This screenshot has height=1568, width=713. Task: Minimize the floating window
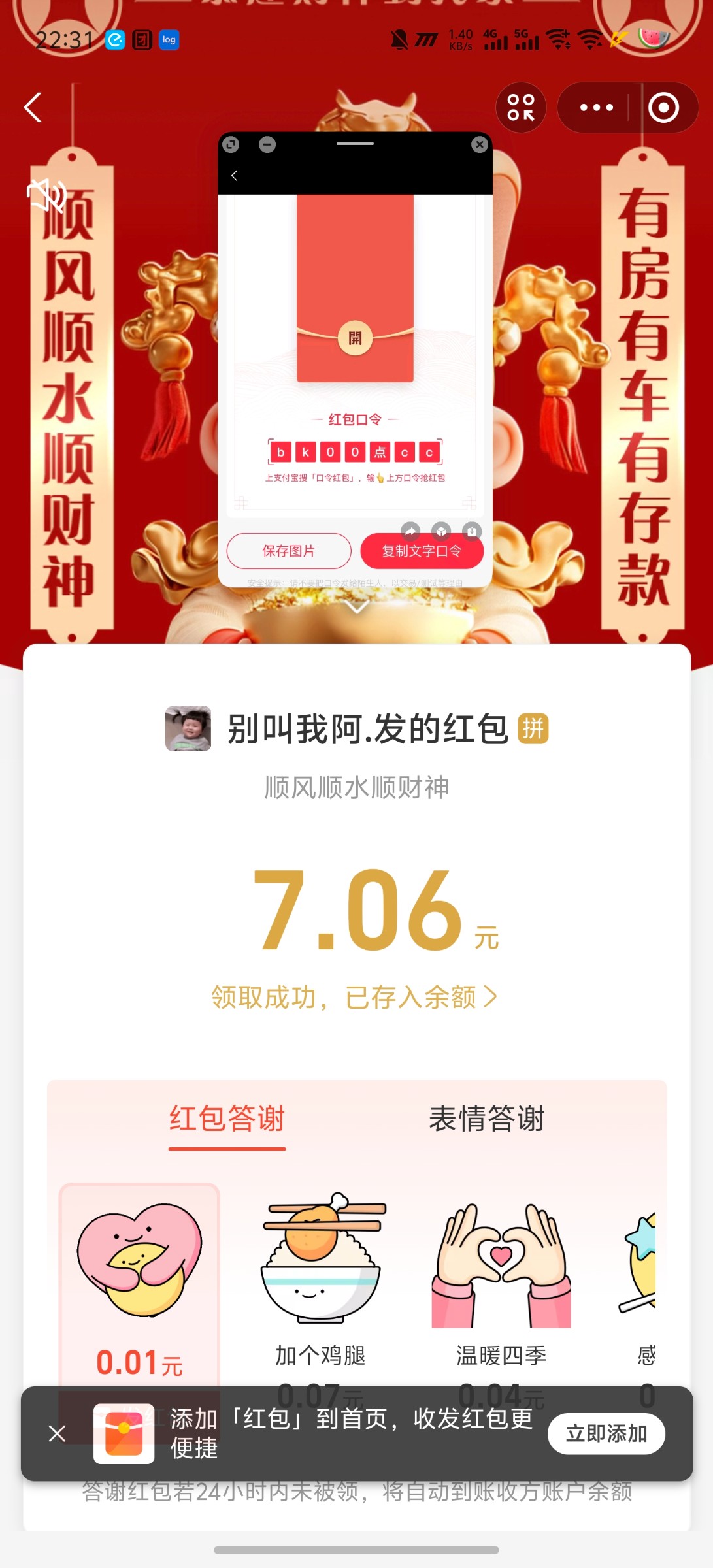click(267, 144)
